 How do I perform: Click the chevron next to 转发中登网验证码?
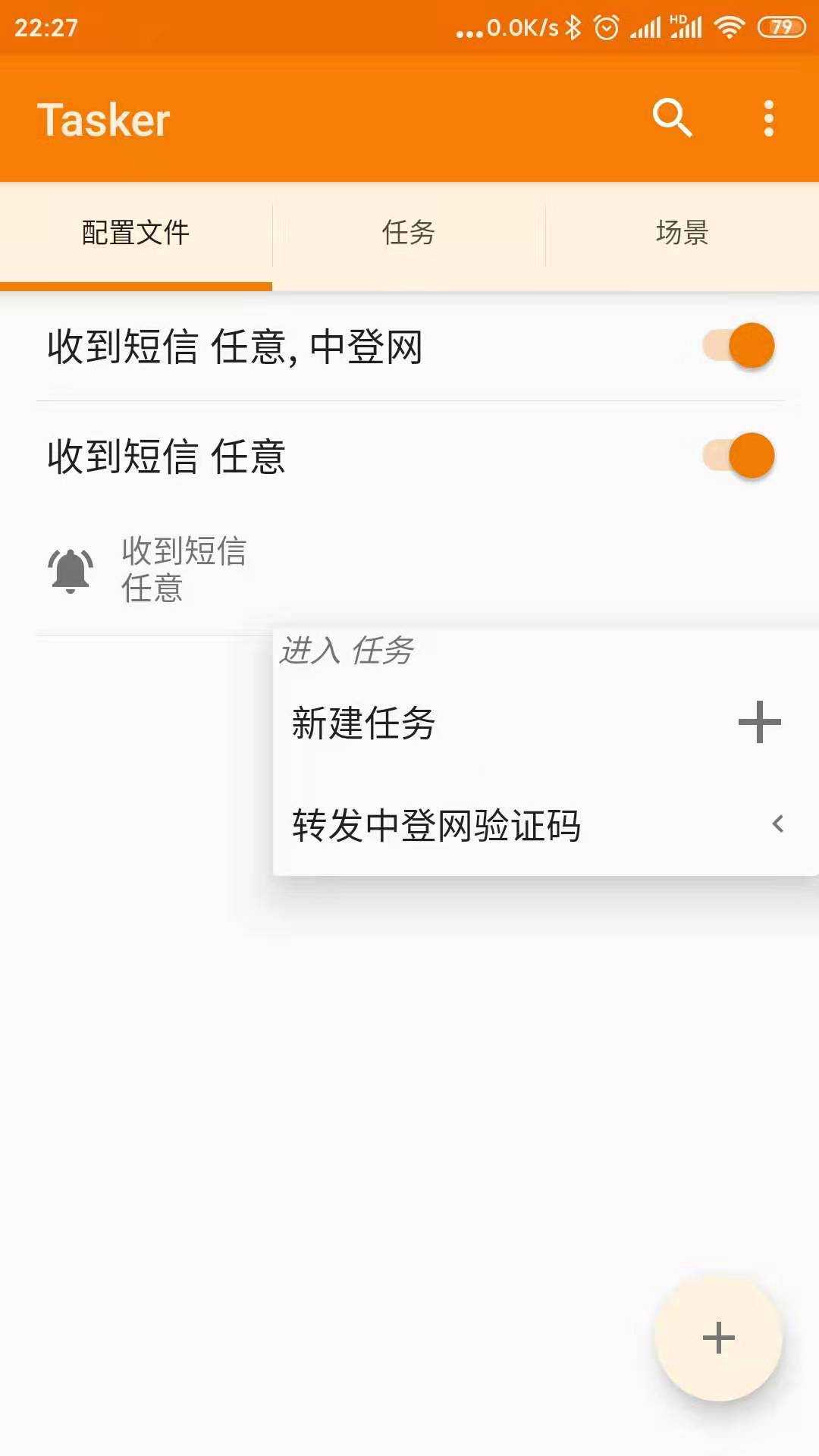pyautogui.click(x=778, y=824)
